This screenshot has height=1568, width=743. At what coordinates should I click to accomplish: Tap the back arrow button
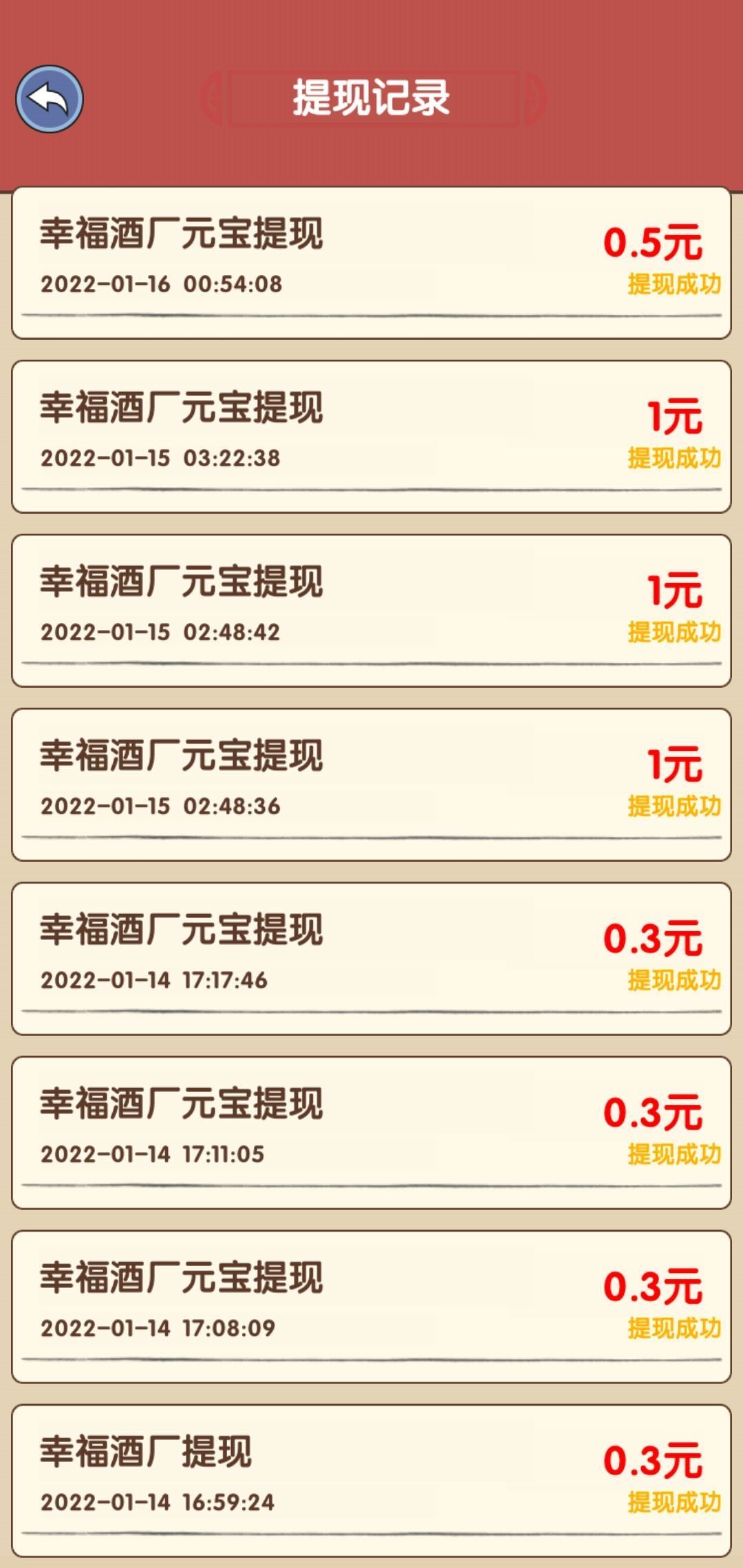point(50,99)
